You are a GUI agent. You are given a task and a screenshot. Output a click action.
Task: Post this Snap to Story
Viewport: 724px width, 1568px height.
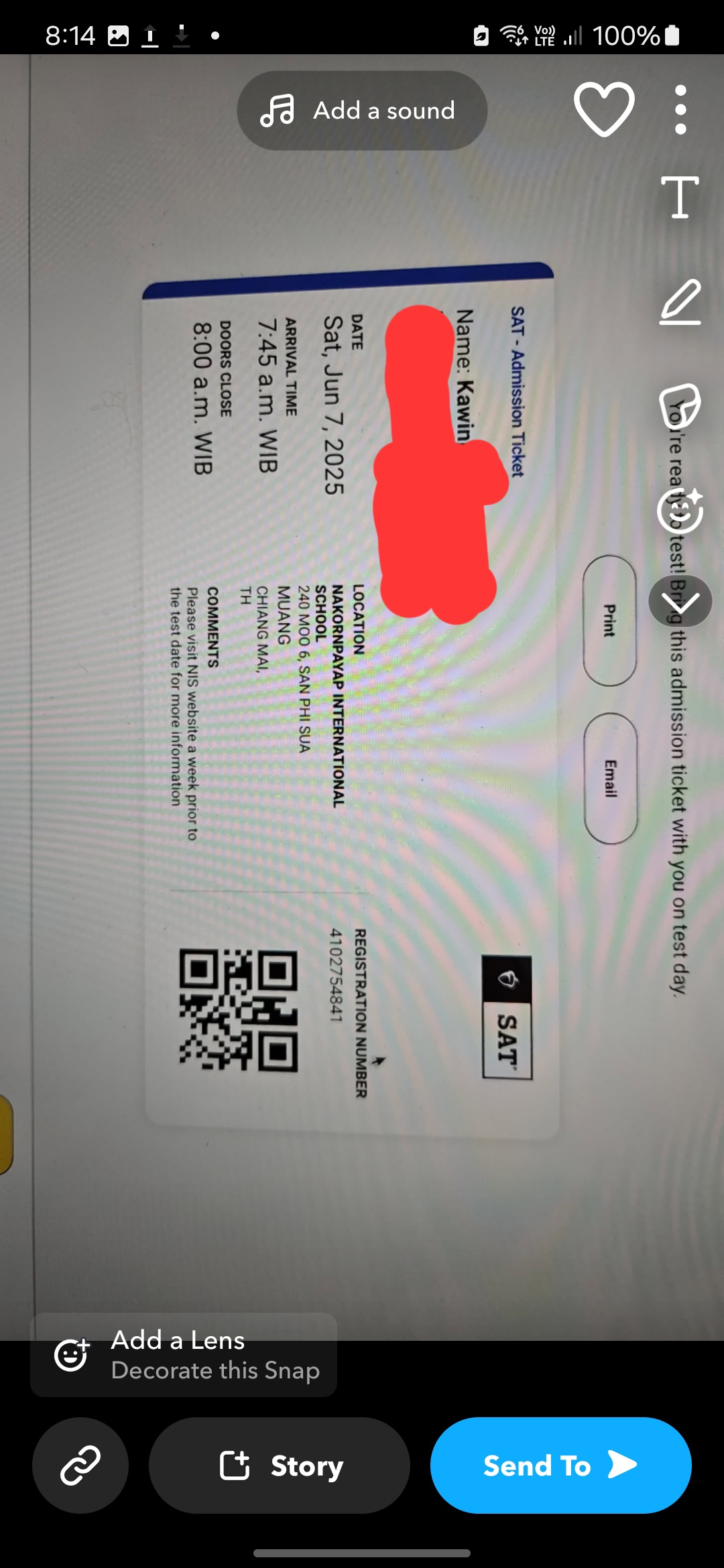280,1465
